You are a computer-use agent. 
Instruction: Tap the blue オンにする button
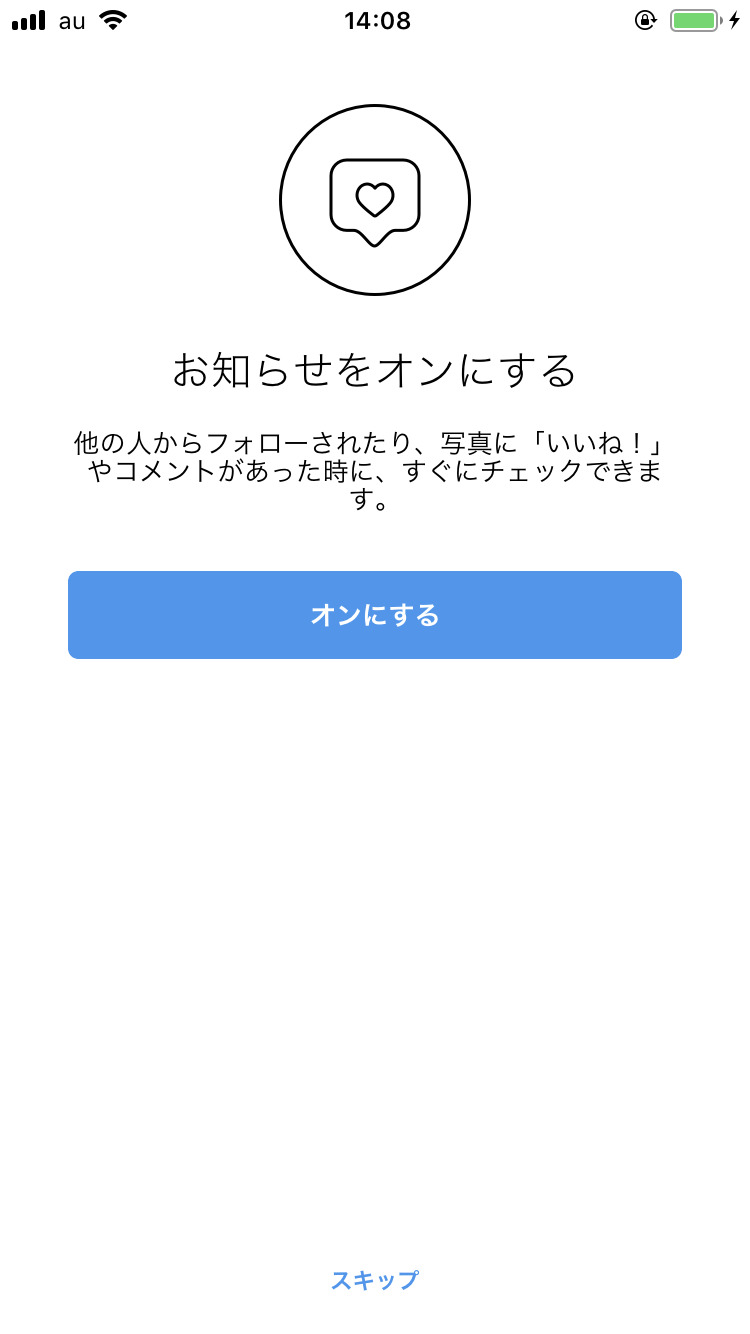point(374,614)
